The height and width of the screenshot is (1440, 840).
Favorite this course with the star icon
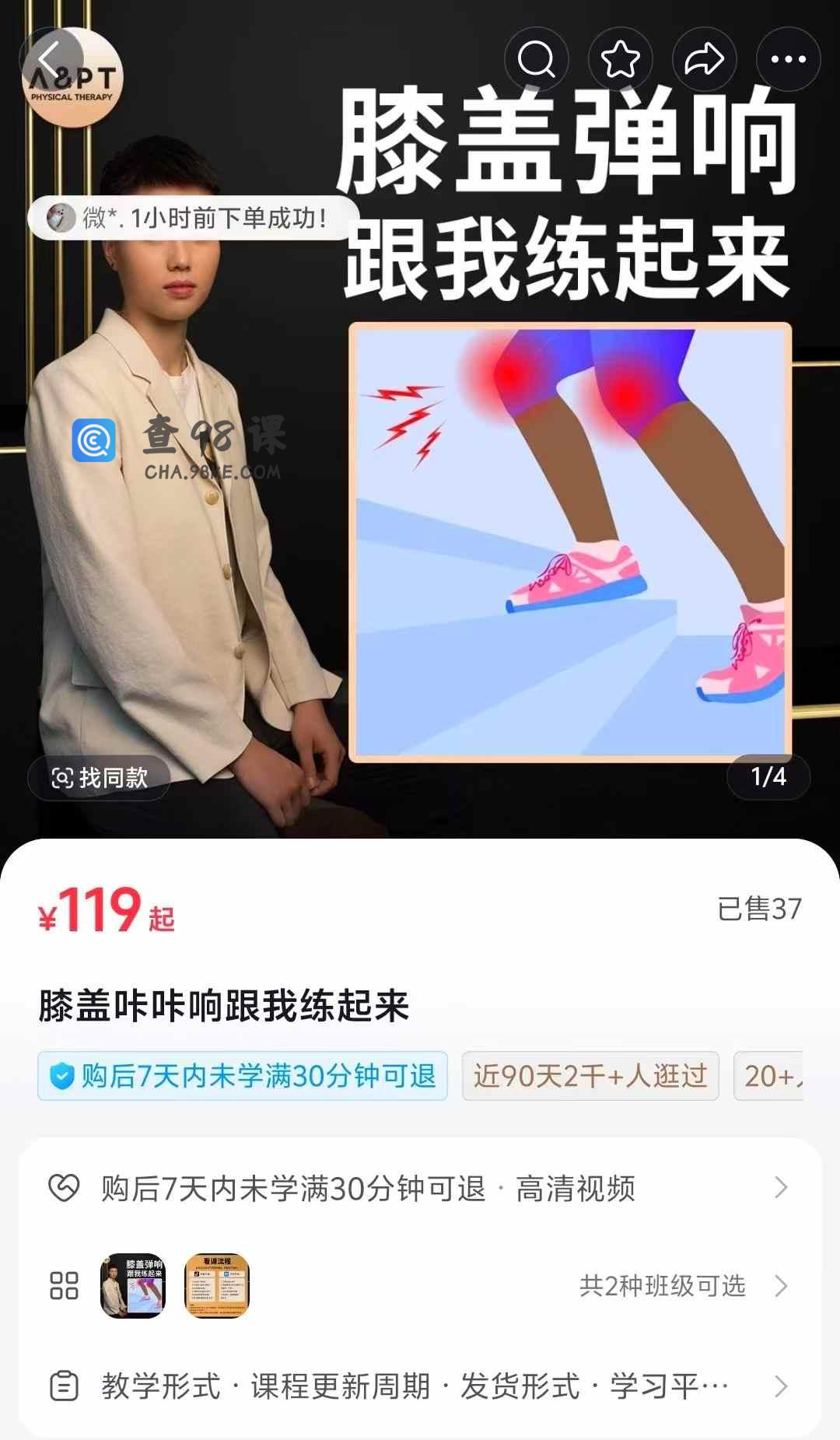click(620, 59)
